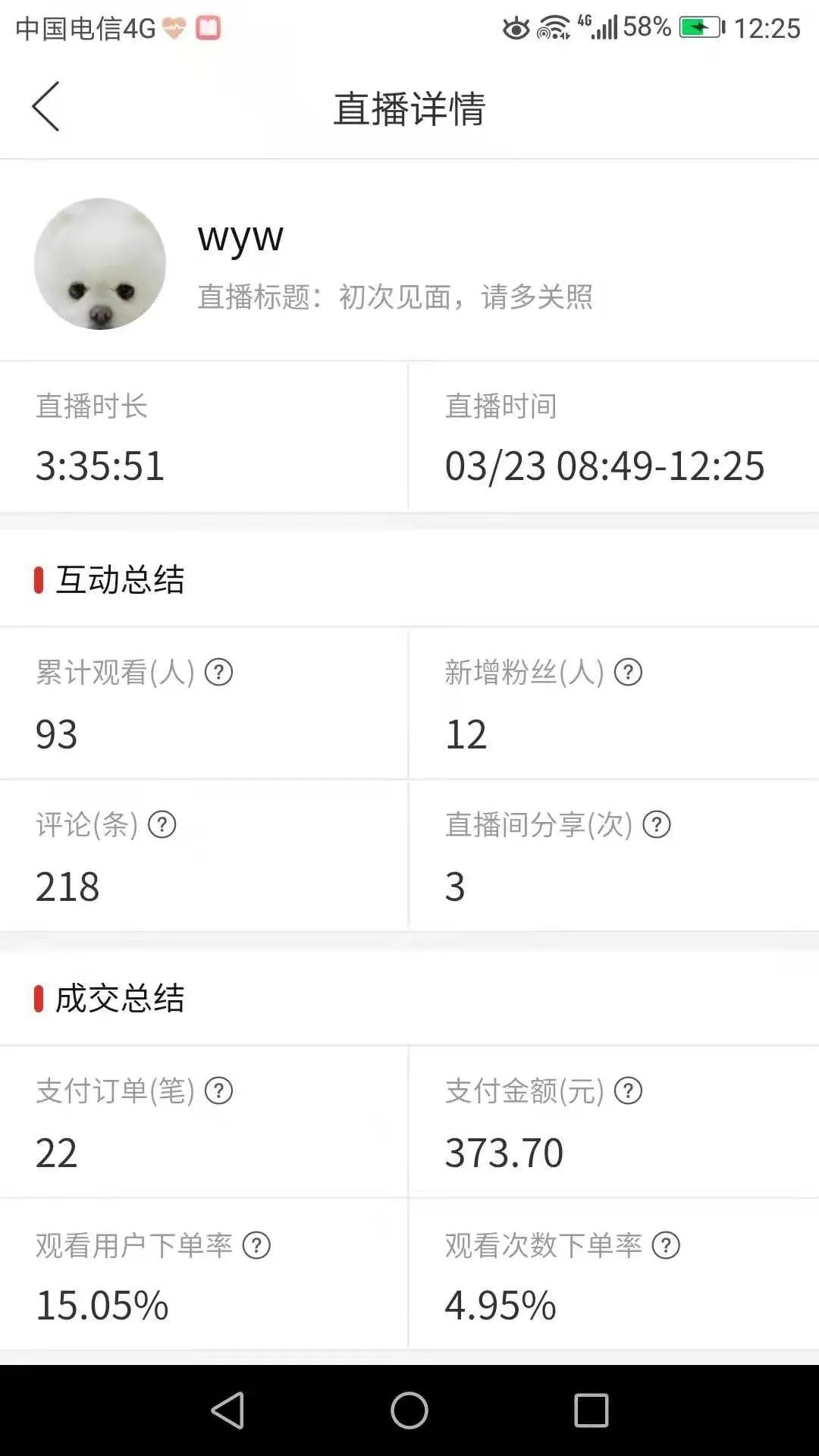Tap the back arrow to leave 直播详情
The width and height of the screenshot is (819, 1456).
tap(45, 106)
